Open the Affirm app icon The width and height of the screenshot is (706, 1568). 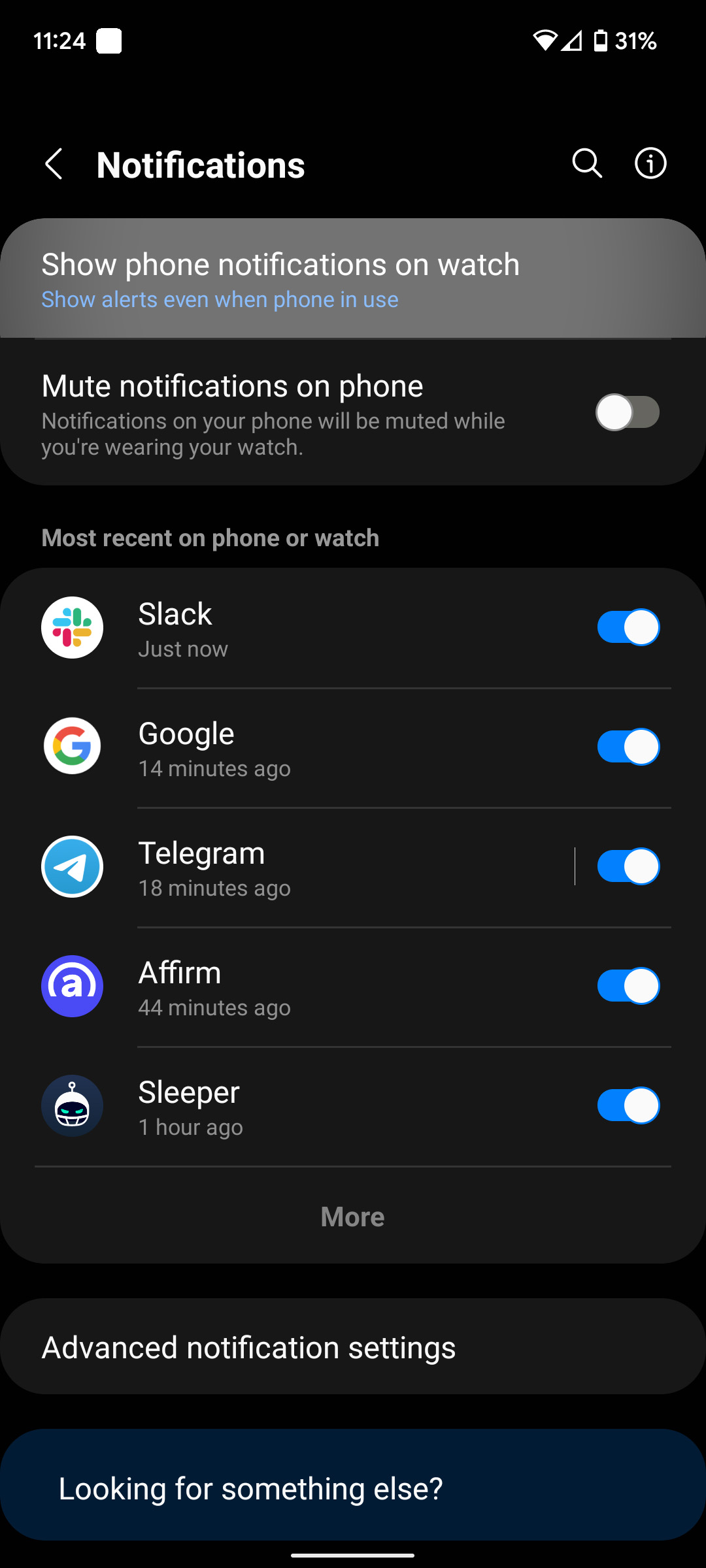point(72,987)
